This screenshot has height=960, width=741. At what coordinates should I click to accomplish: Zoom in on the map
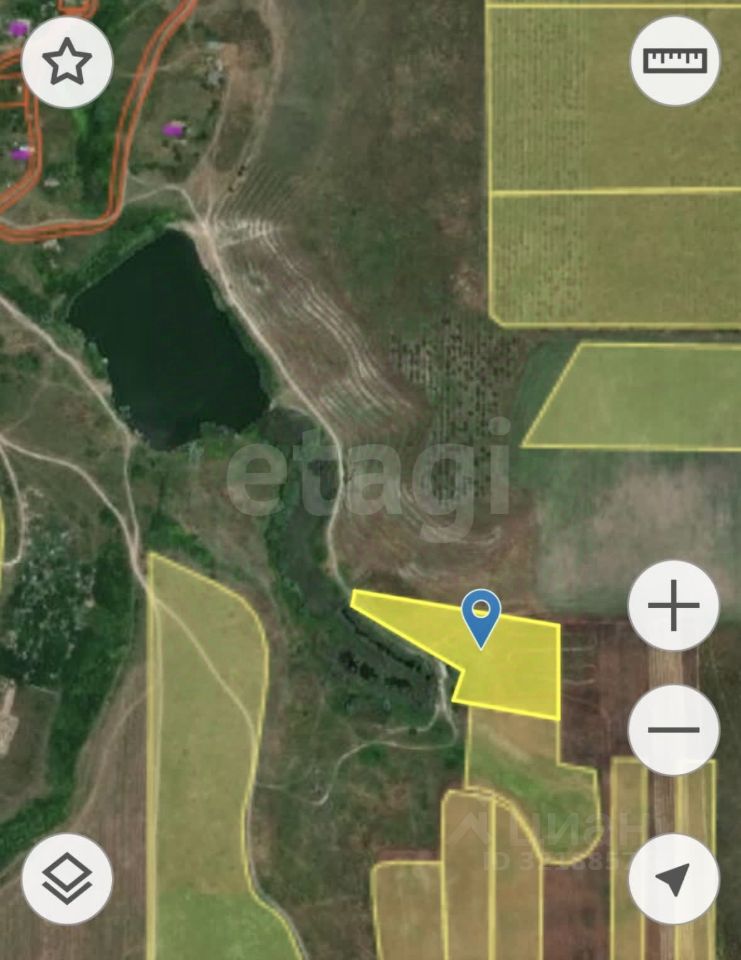click(674, 606)
